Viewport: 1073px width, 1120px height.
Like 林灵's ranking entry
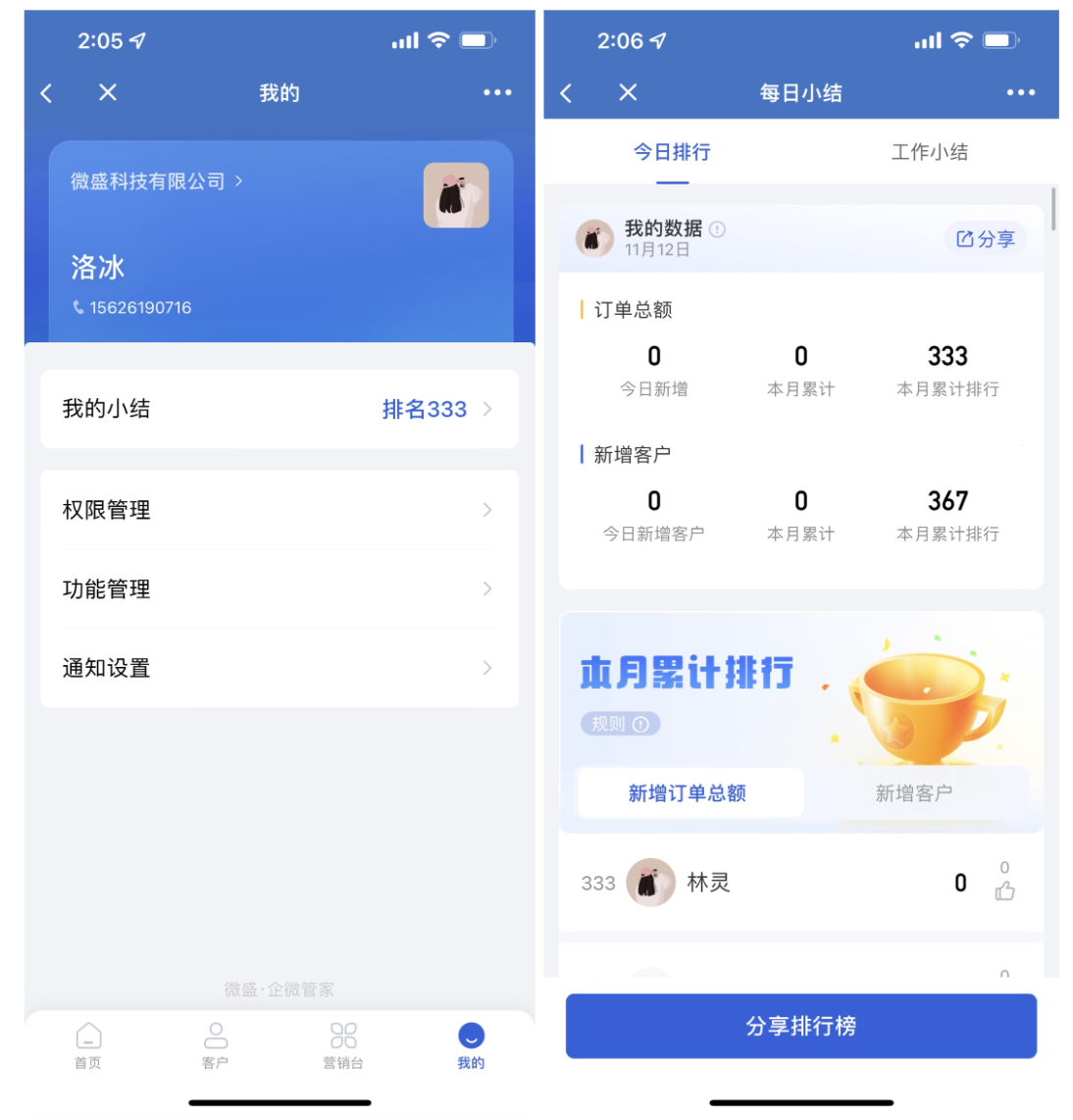[1004, 891]
